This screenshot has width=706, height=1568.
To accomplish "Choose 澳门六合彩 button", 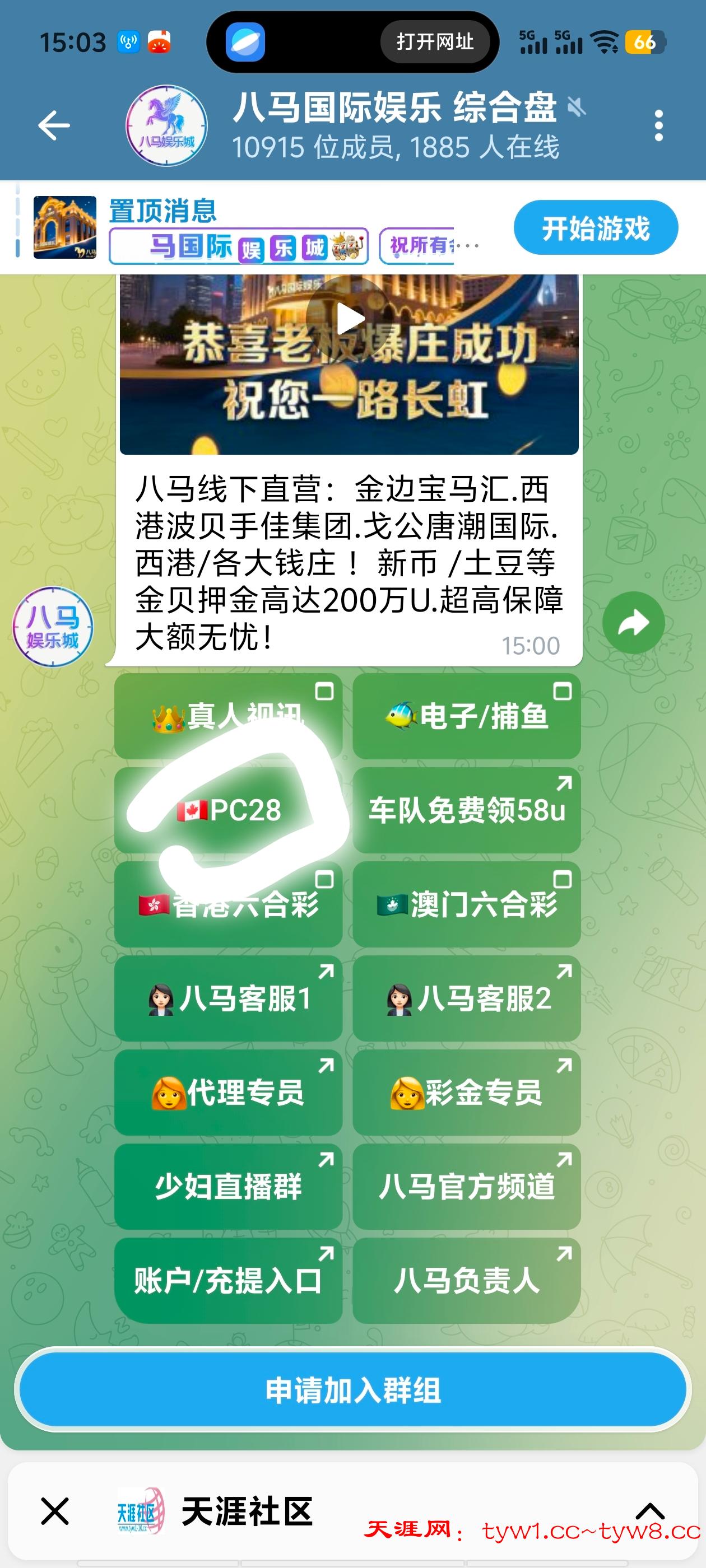I will [466, 904].
